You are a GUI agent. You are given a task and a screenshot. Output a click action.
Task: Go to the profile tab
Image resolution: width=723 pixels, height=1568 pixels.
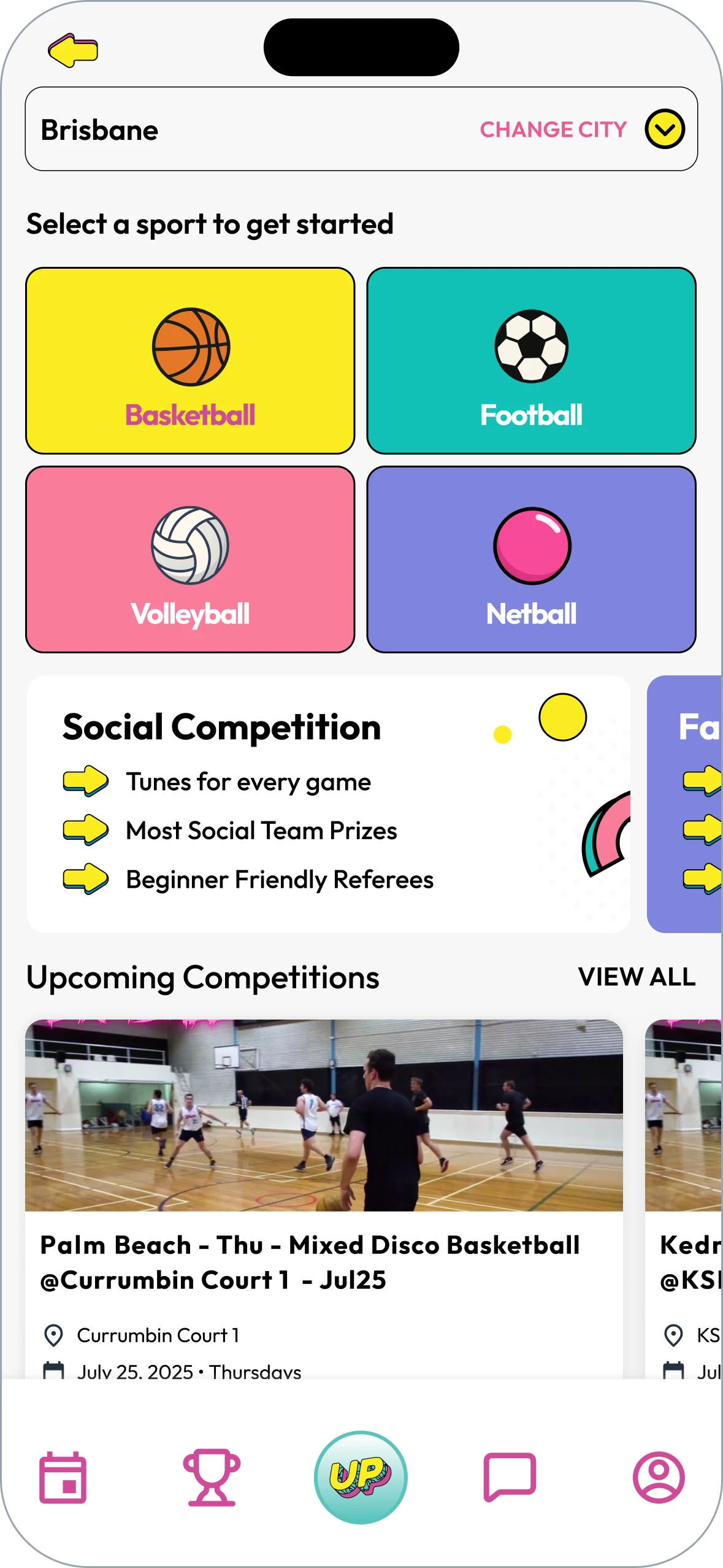tap(659, 1477)
